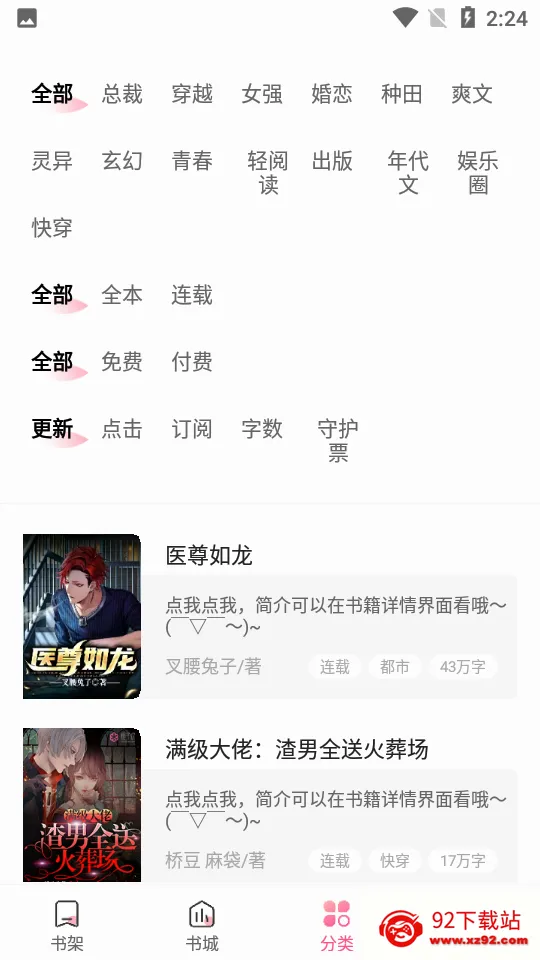Select the 玄幻 genre filter
540x960 pixels.
click(122, 161)
